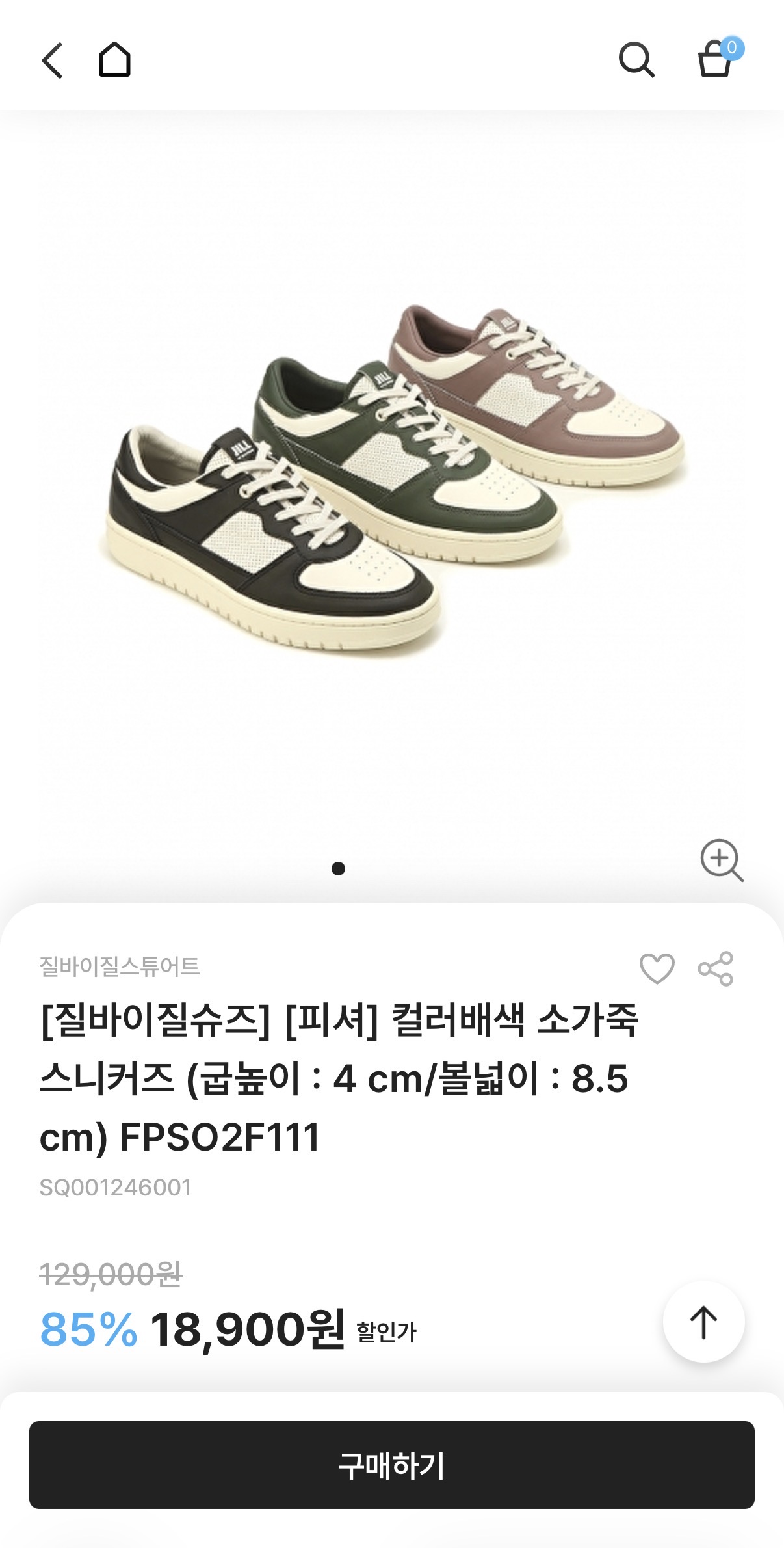The height and width of the screenshot is (1548, 784).
Task: Tap the 구매하기 buy button
Action: (x=391, y=1465)
